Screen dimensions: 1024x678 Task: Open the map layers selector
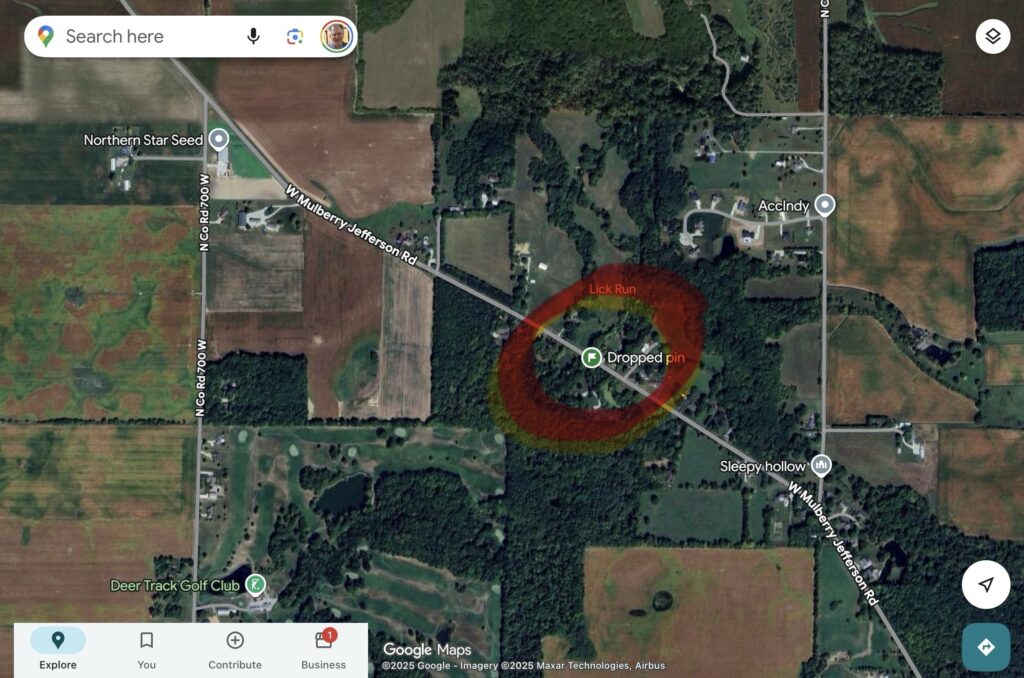(992, 37)
